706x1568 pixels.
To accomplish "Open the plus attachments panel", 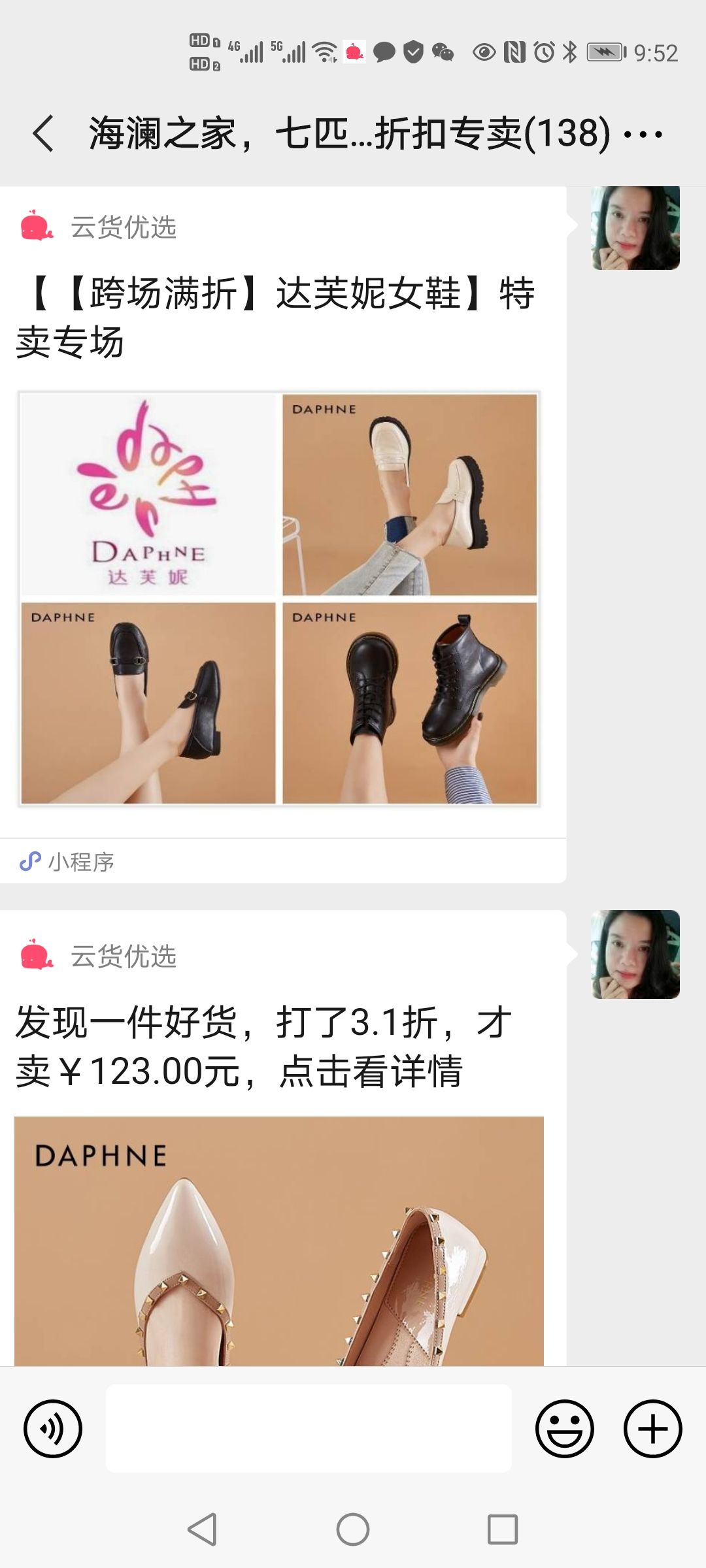I will click(x=652, y=1429).
